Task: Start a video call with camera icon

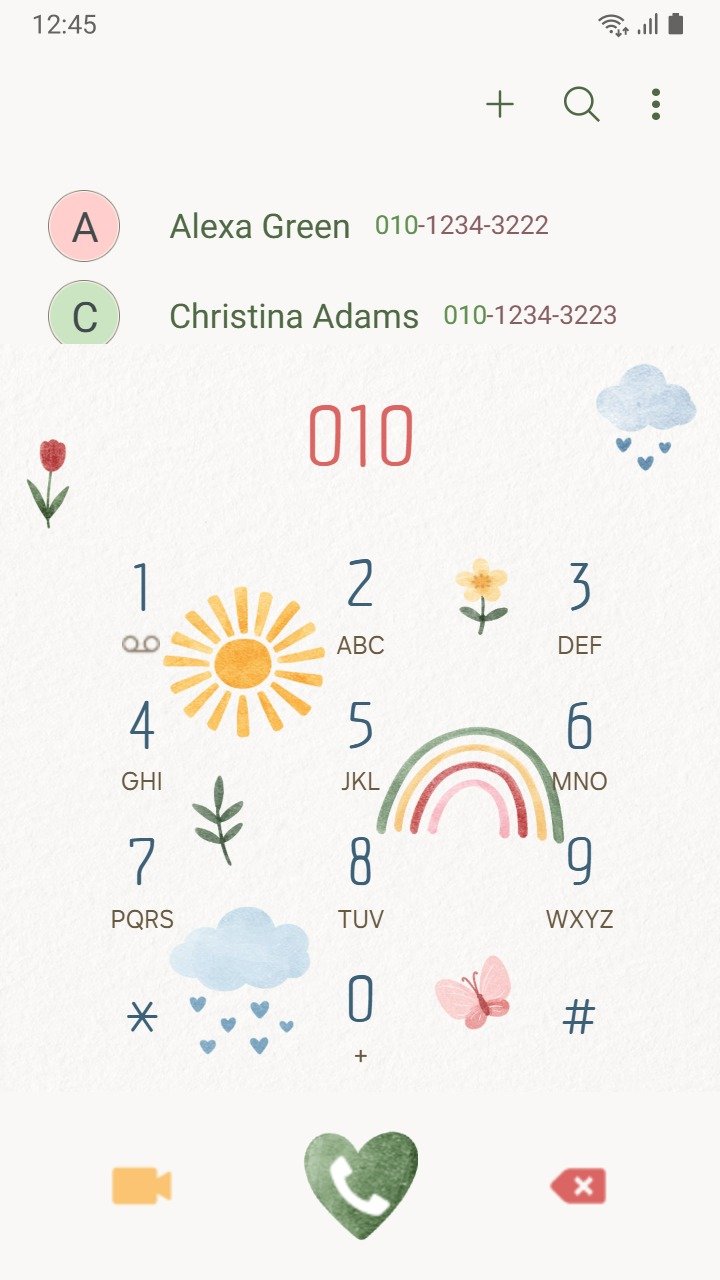Action: click(x=142, y=1186)
